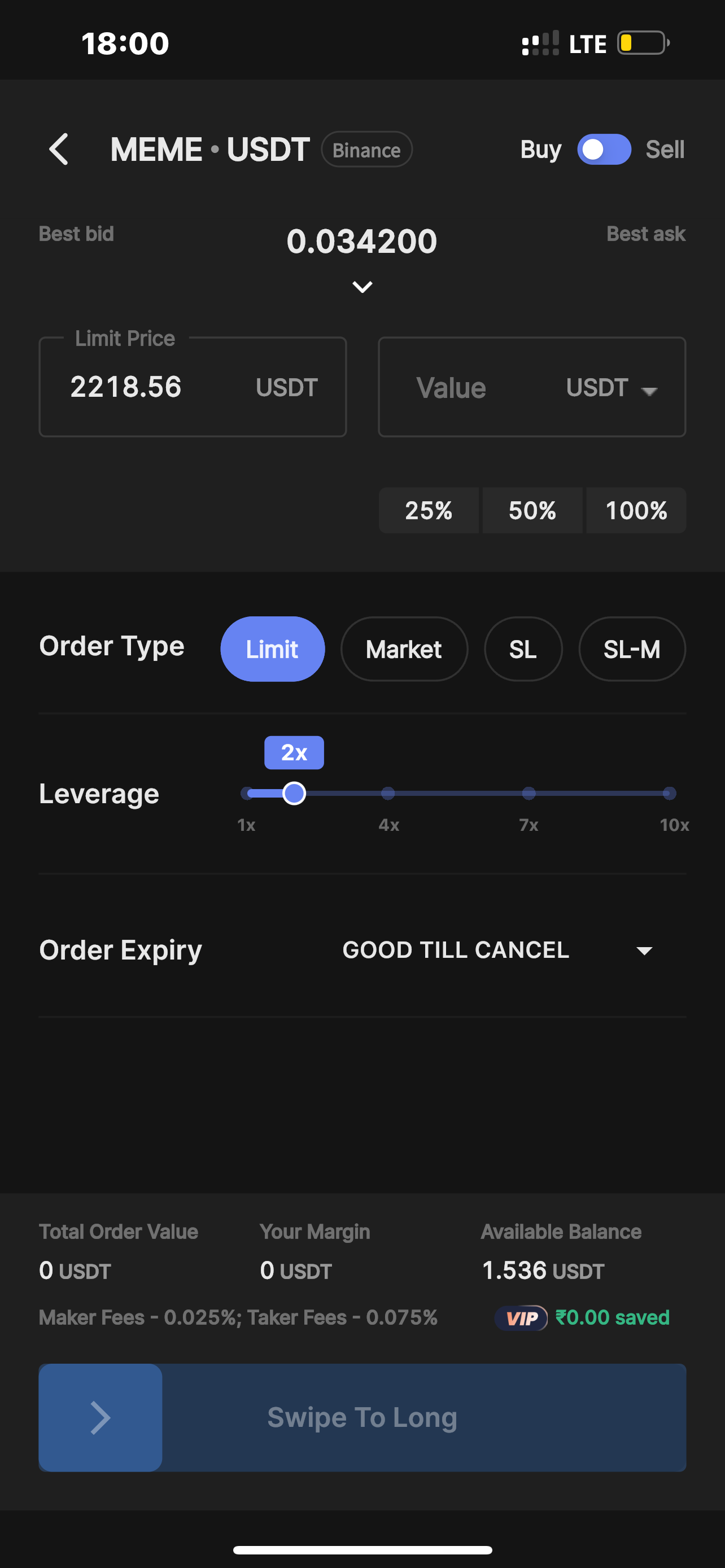The height and width of the screenshot is (1568, 725).
Task: Select 100% of the balance
Action: tap(636, 510)
